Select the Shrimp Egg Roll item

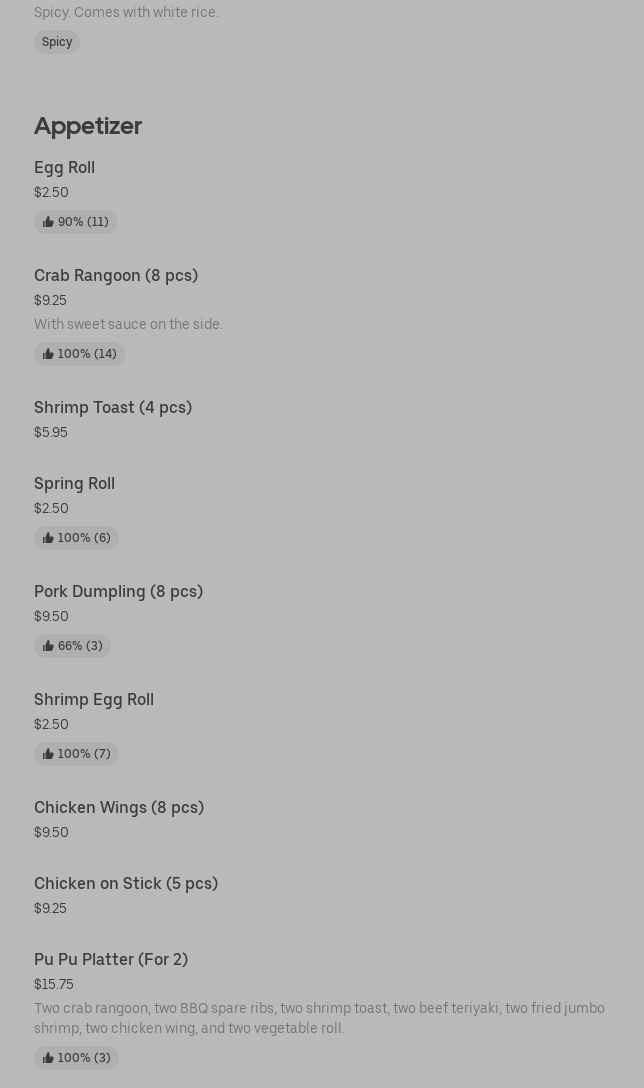[x=94, y=700]
